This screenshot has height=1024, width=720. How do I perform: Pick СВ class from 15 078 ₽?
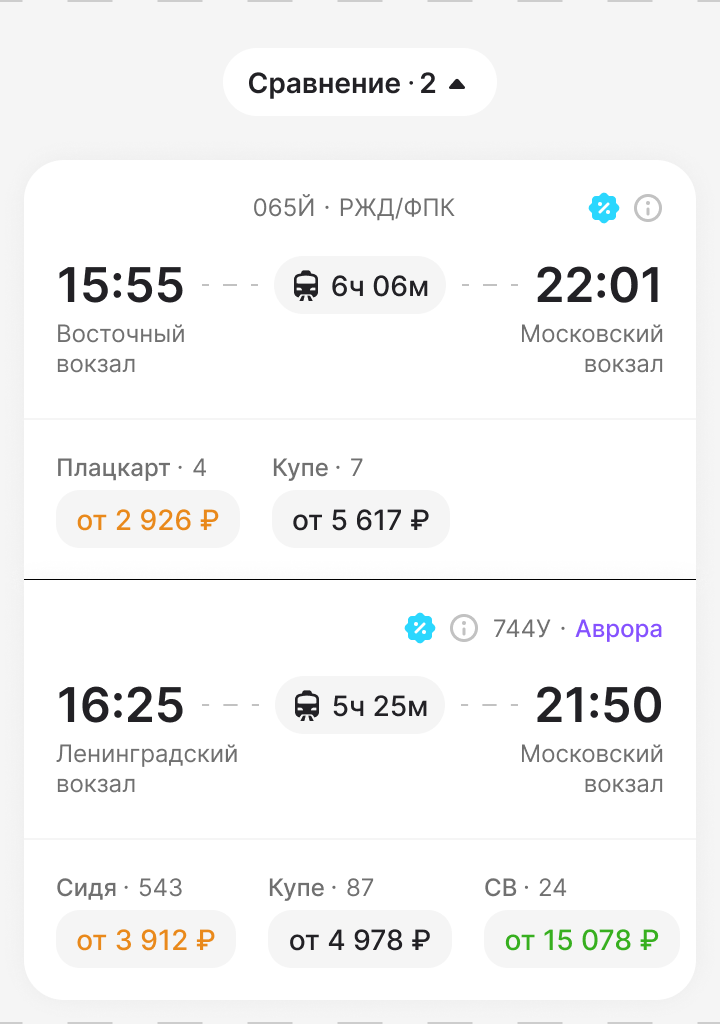[581, 940]
